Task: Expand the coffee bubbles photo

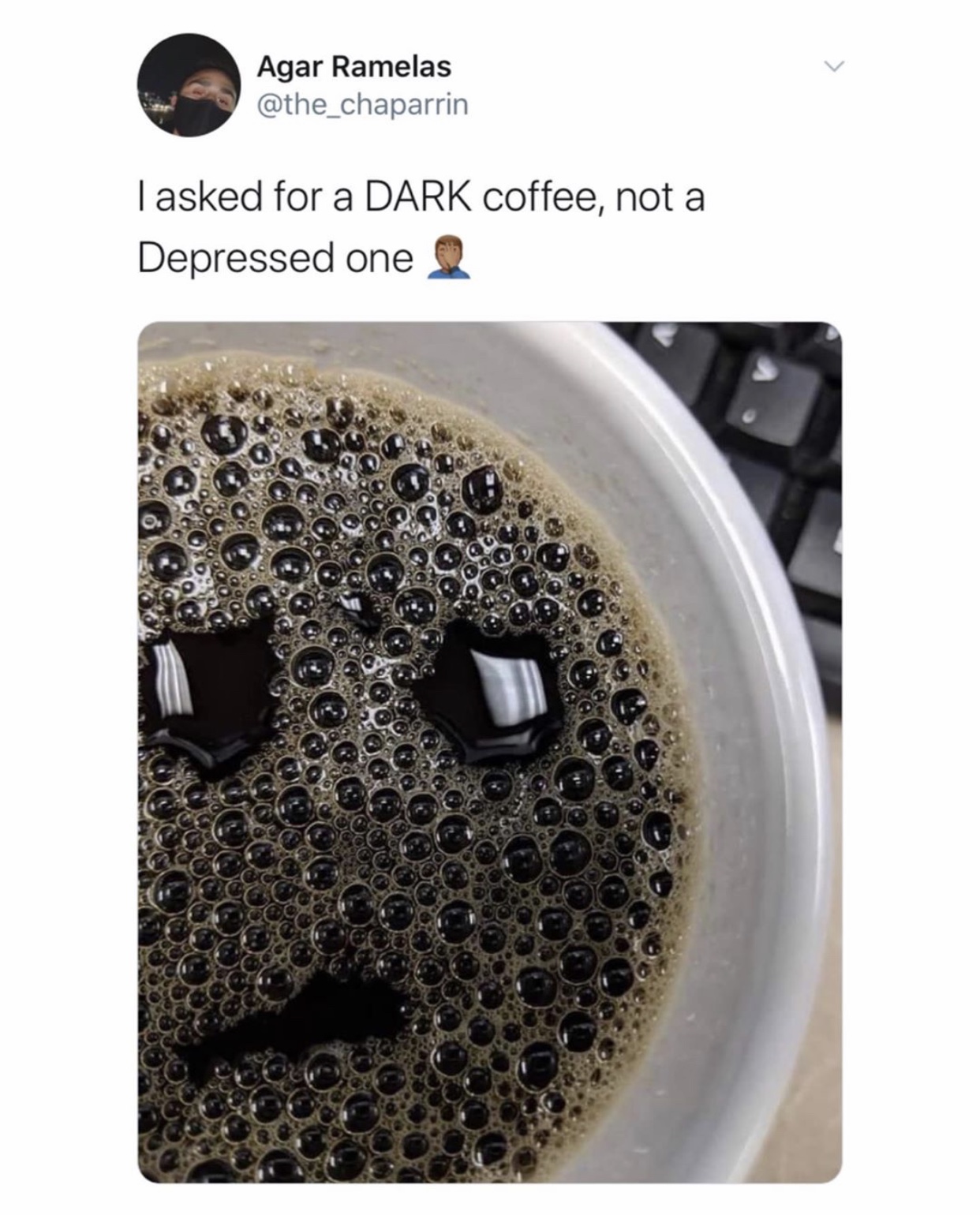Action: click(489, 752)
